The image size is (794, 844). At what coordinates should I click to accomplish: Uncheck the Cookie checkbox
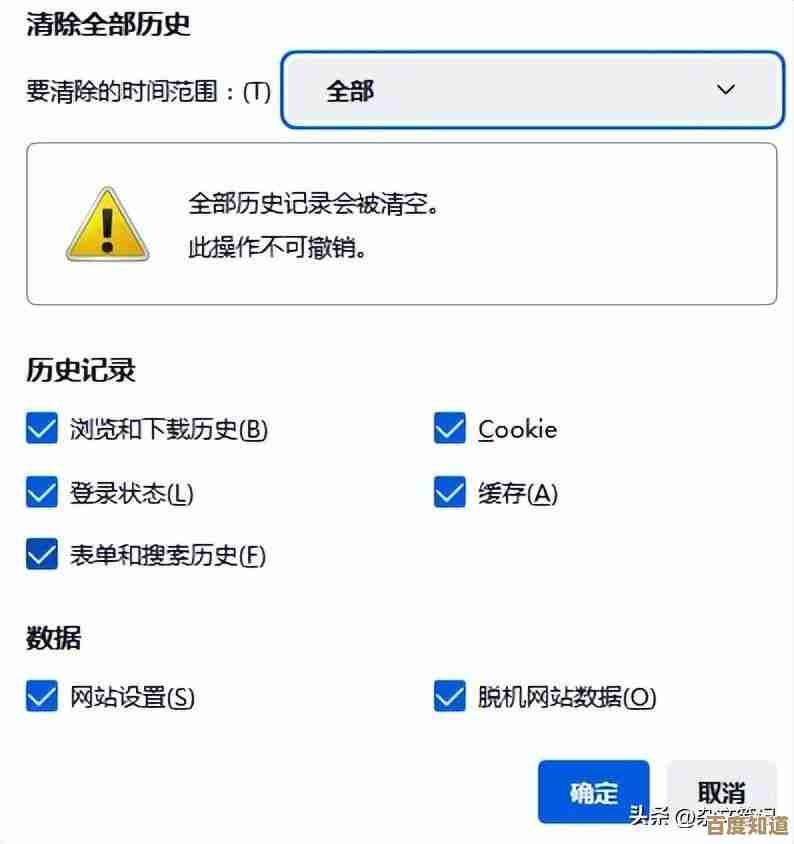[450, 429]
